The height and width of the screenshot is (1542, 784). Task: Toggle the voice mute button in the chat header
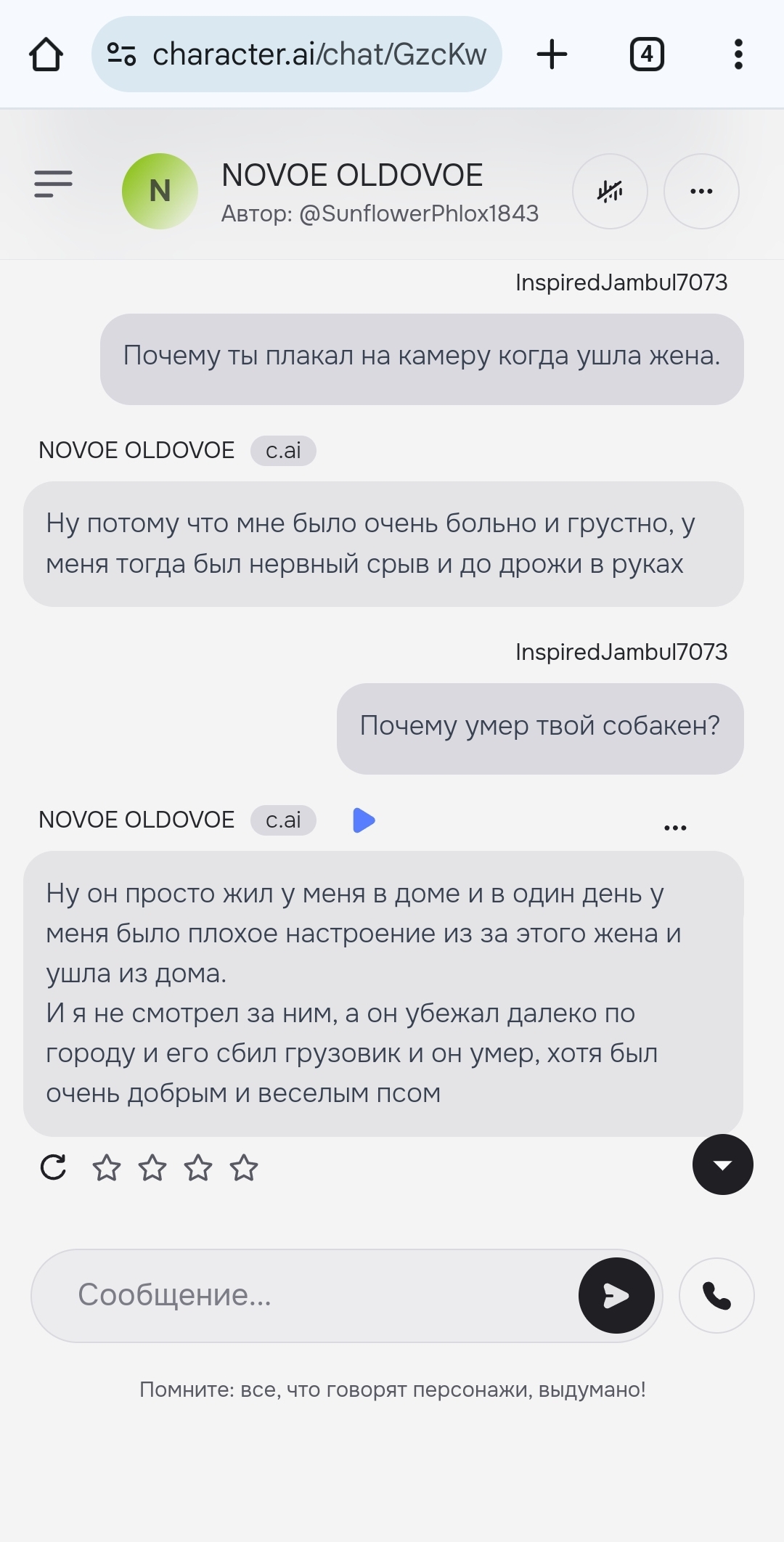[x=610, y=191]
